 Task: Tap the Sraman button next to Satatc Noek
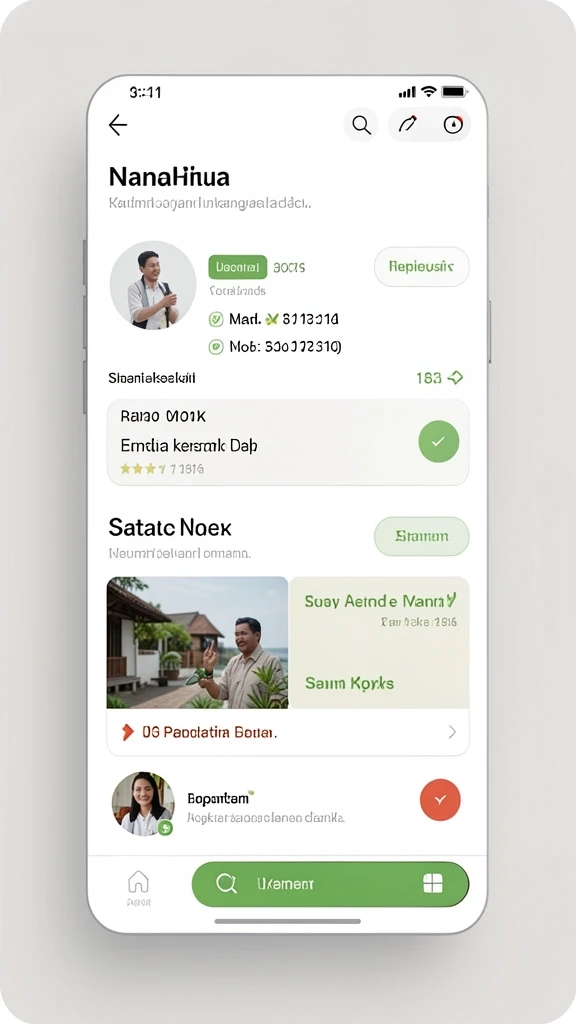pyautogui.click(x=421, y=536)
